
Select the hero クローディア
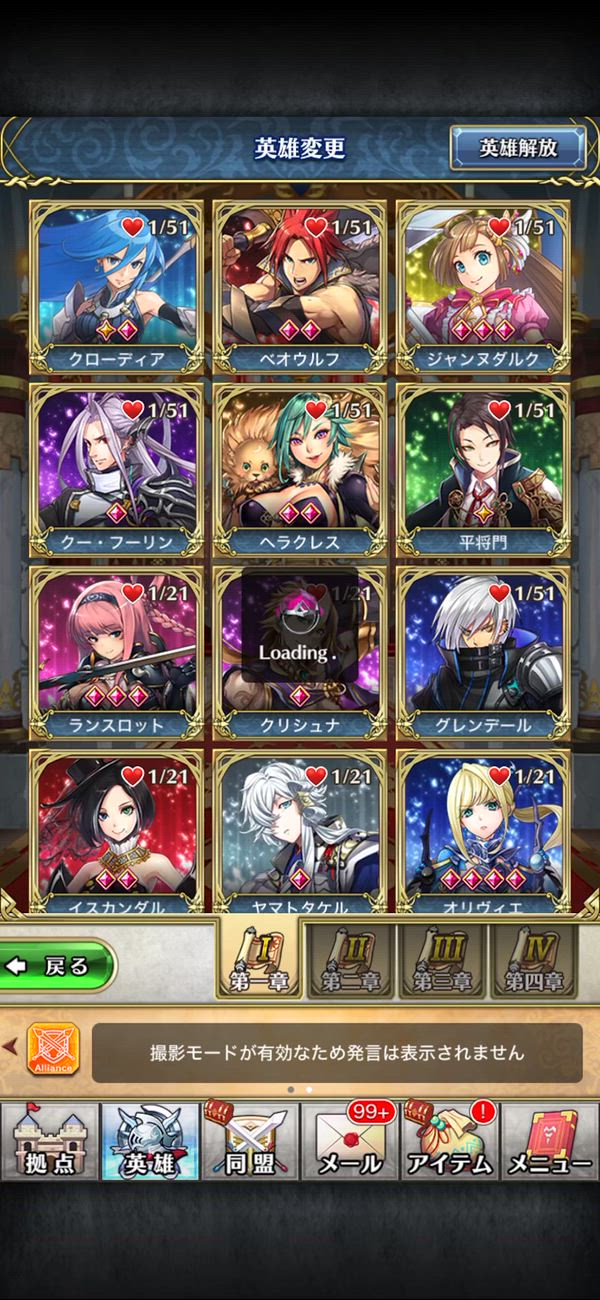point(117,287)
